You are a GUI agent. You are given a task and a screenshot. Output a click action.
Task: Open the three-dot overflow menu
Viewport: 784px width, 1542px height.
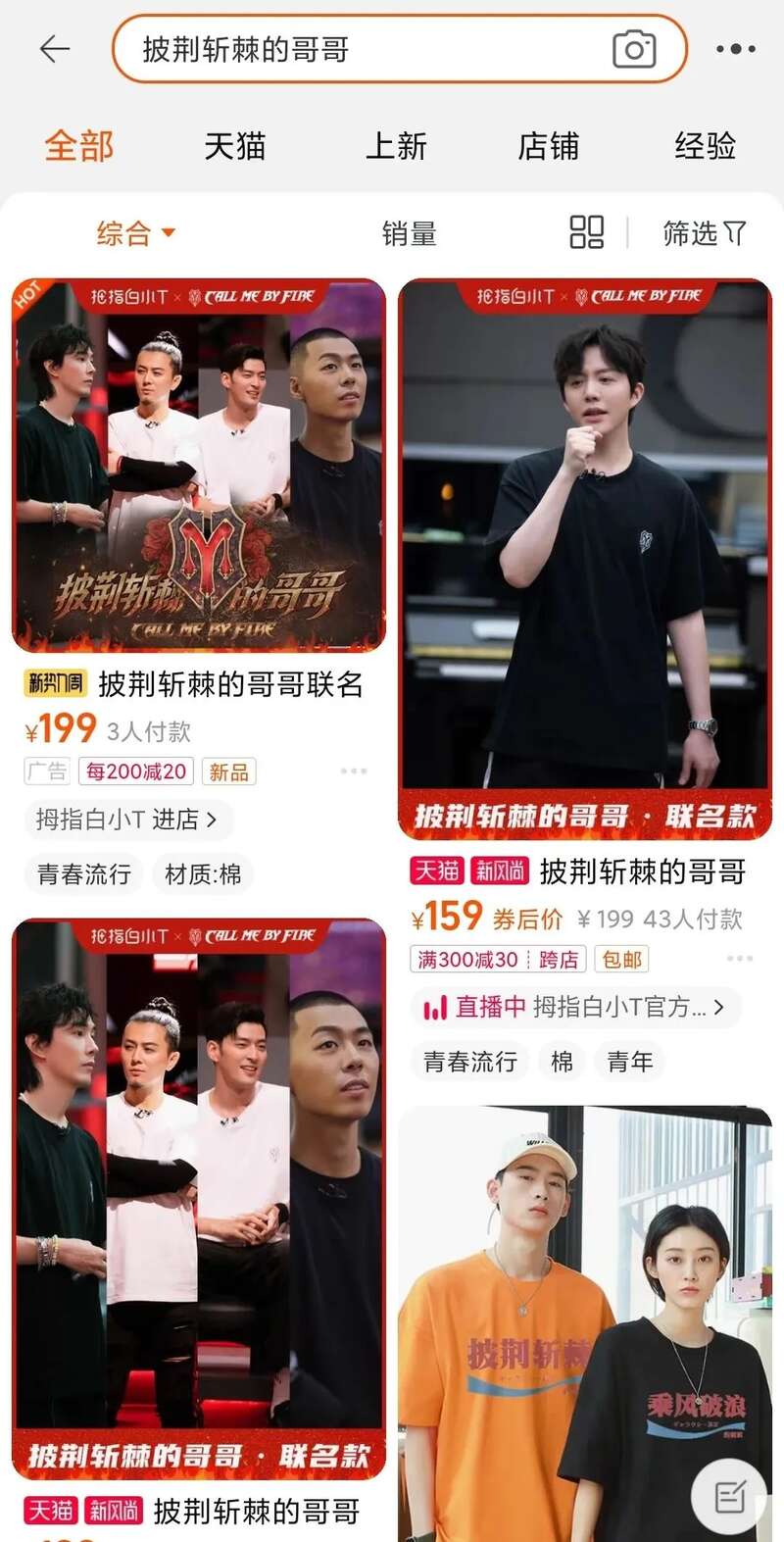[x=735, y=49]
